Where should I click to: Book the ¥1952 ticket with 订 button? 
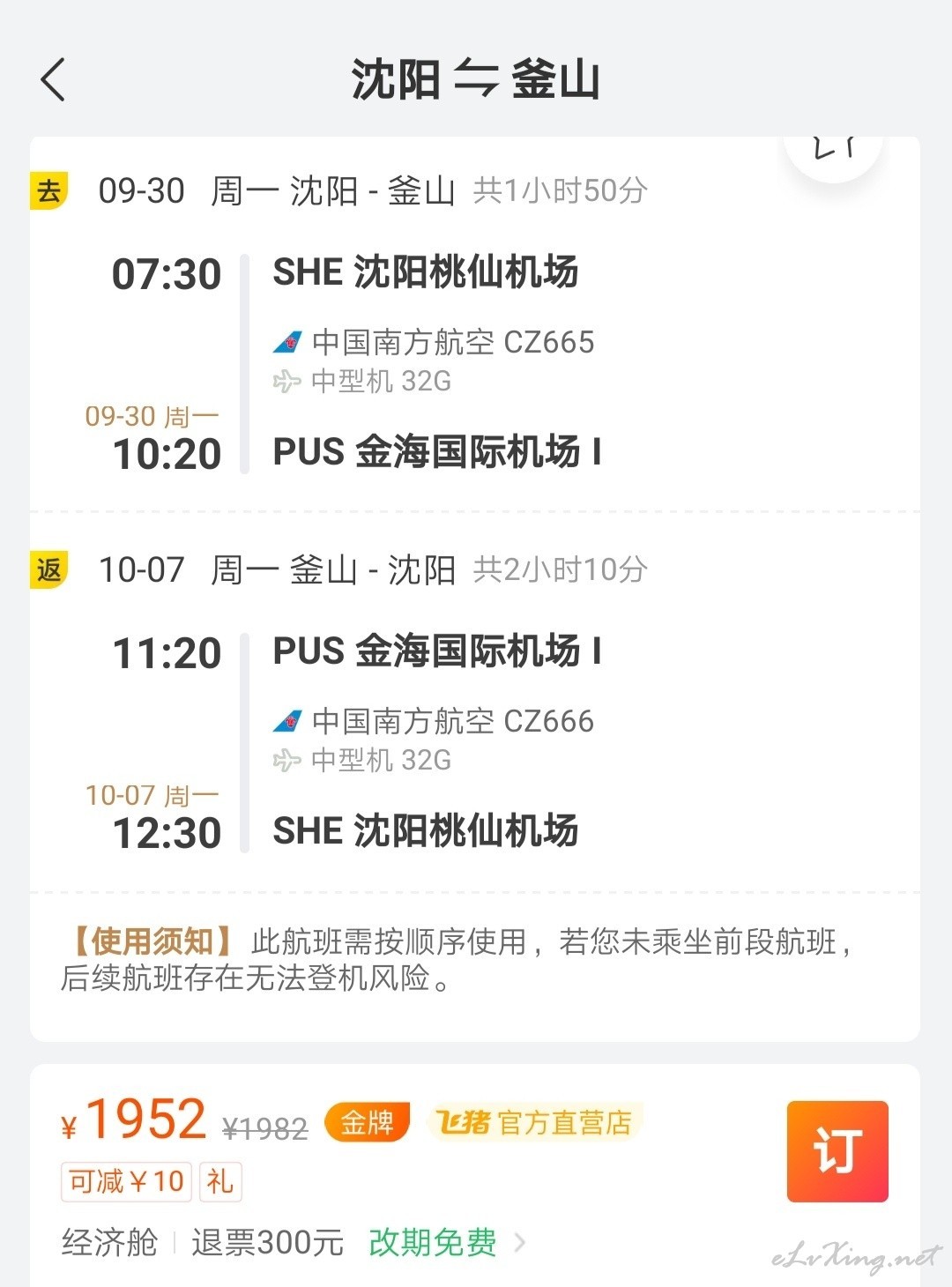[837, 1150]
